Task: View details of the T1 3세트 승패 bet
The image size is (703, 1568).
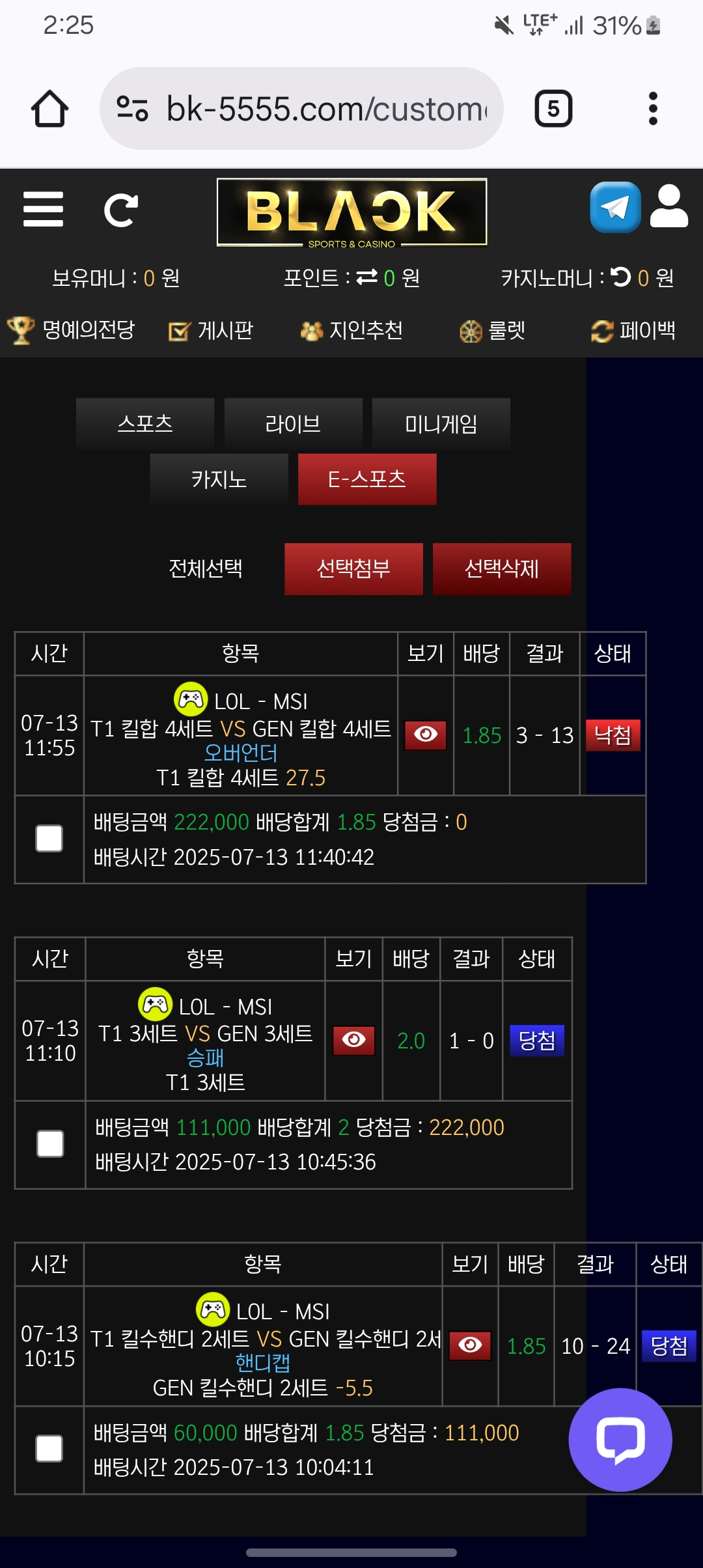Action: click(x=353, y=1040)
